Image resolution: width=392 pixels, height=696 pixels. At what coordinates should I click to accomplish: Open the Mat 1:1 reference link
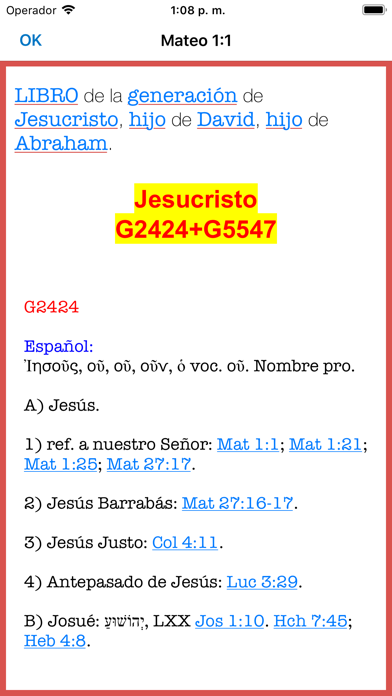point(248,445)
